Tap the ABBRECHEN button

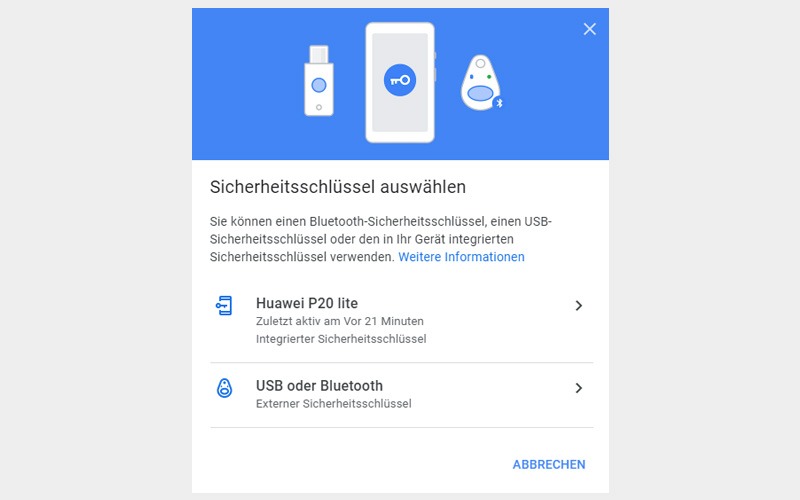pos(548,464)
